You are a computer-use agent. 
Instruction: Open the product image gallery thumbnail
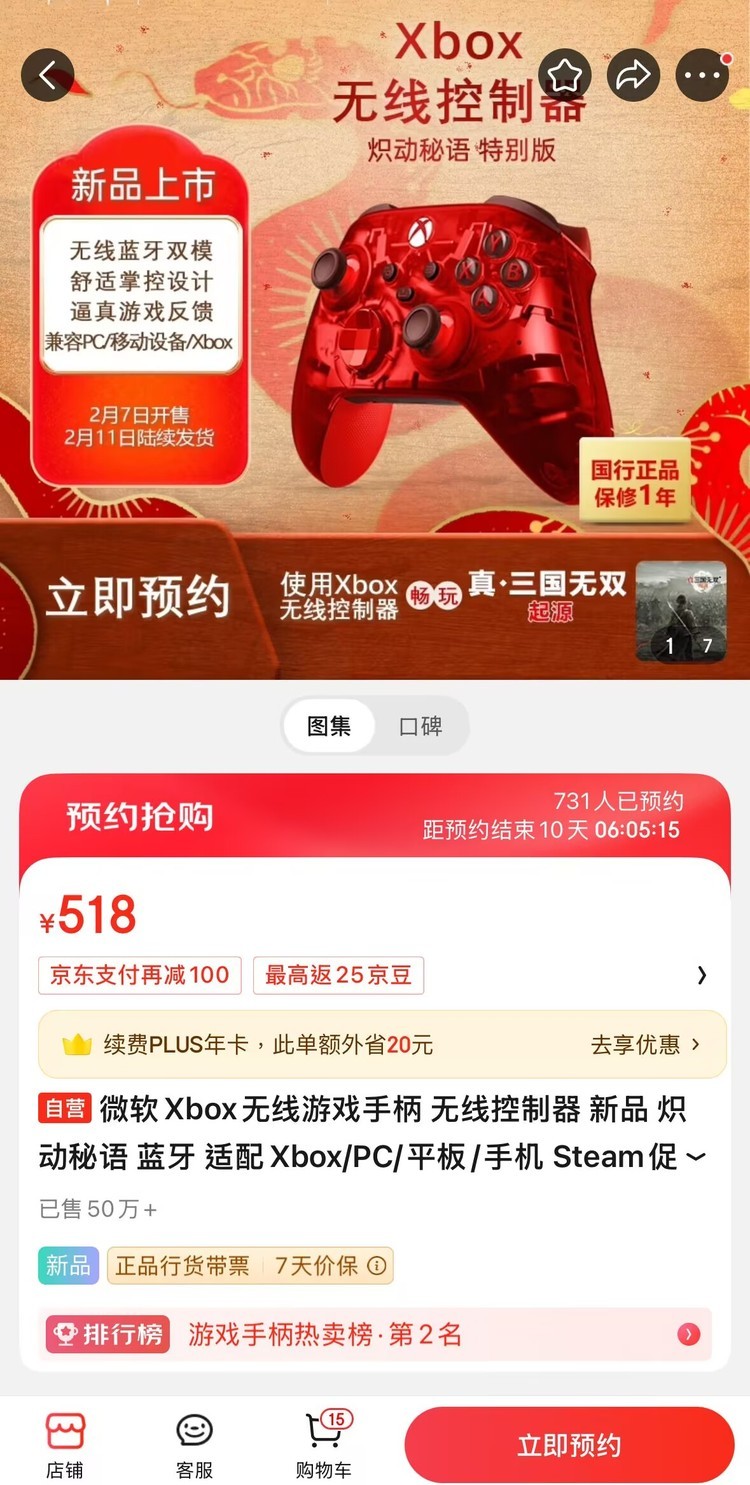(681, 611)
